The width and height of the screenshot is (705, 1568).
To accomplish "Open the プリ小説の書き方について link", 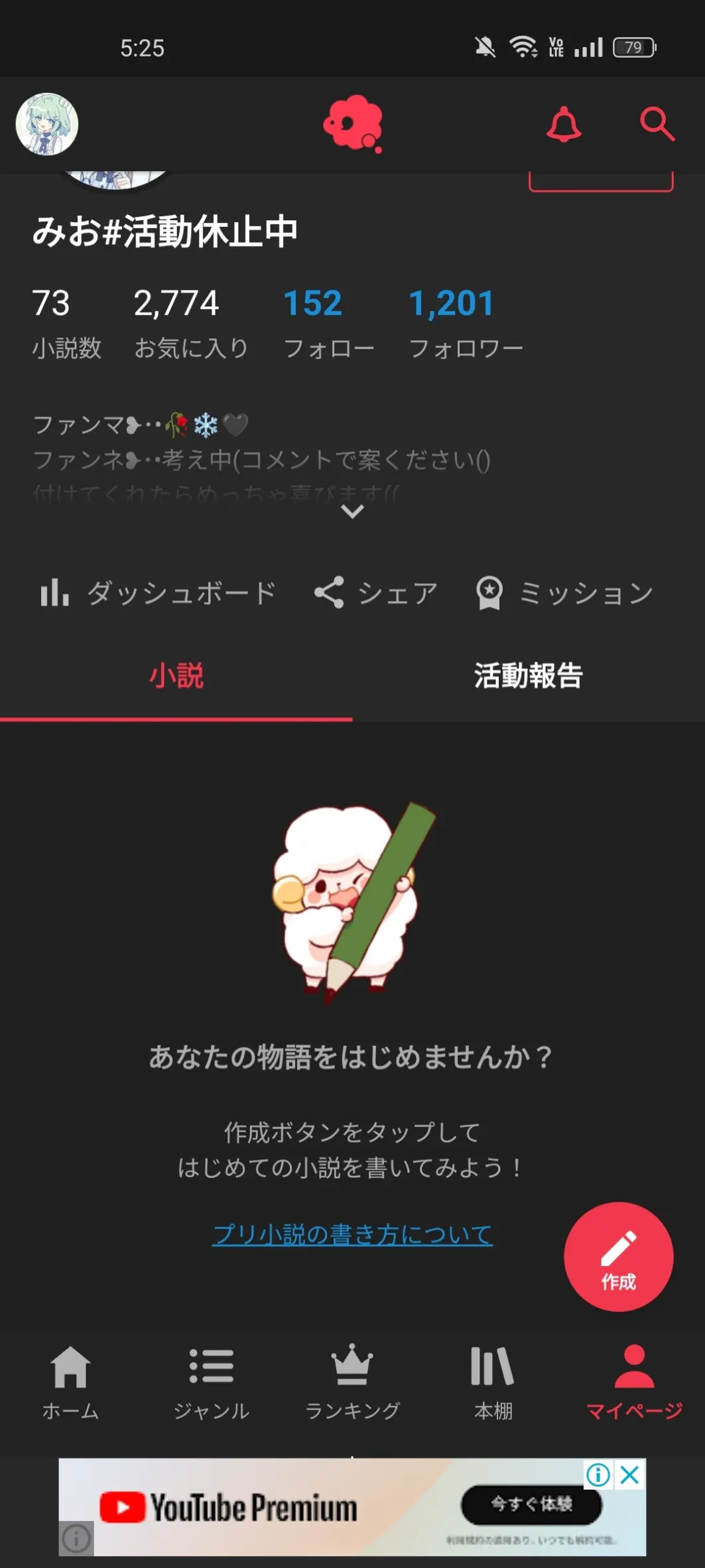I will (x=352, y=1234).
